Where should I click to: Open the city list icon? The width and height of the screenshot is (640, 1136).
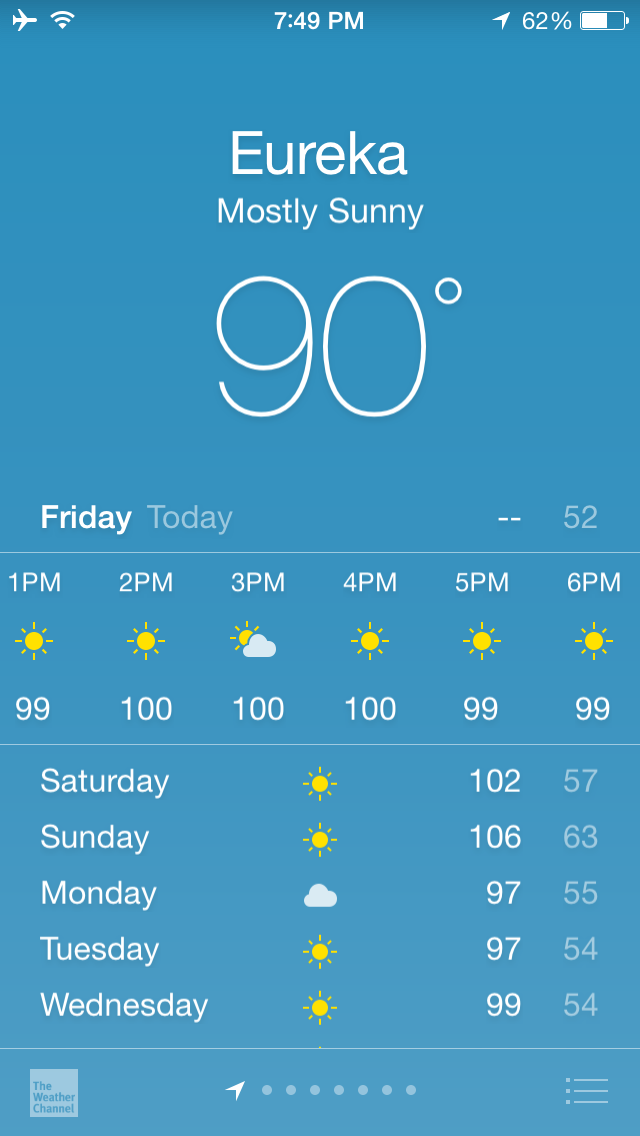587,1090
